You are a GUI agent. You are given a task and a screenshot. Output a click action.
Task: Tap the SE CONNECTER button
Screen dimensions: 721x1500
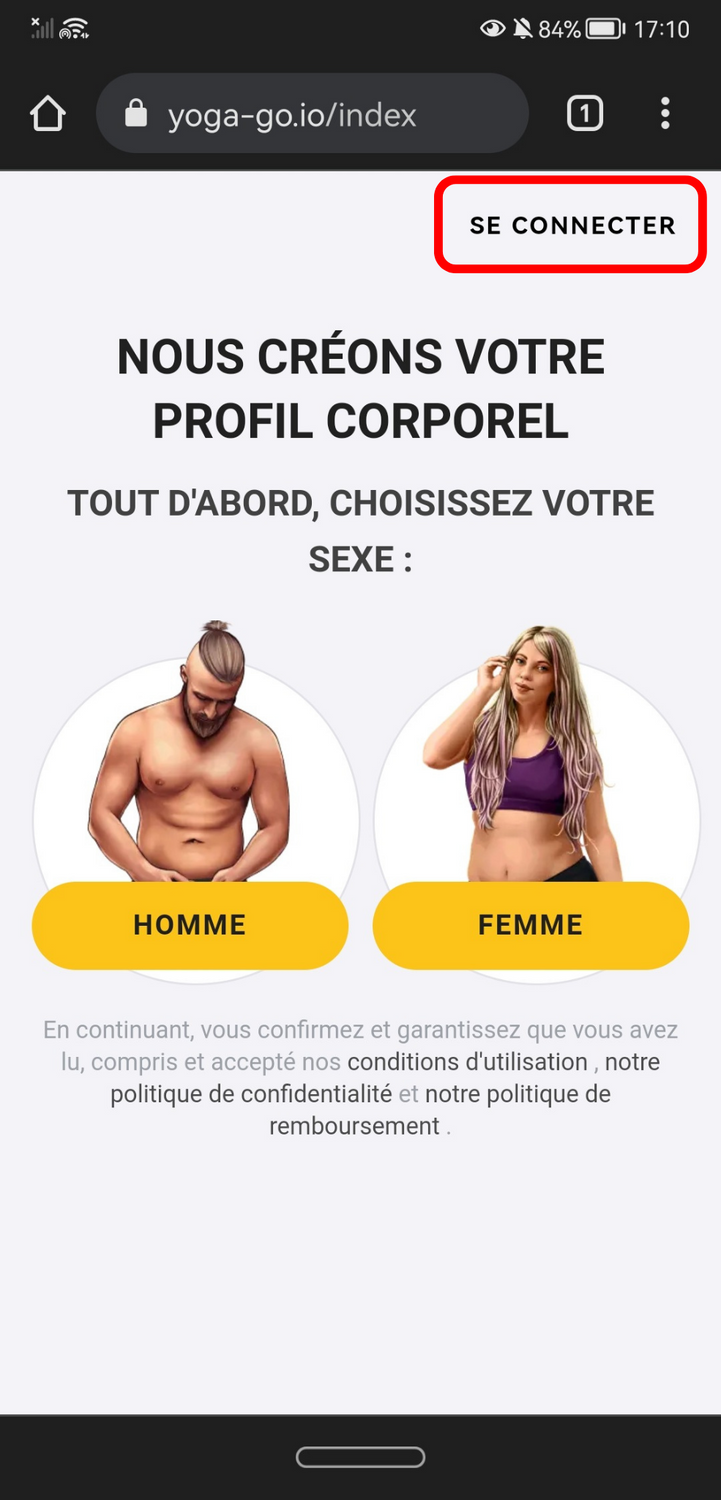(572, 225)
